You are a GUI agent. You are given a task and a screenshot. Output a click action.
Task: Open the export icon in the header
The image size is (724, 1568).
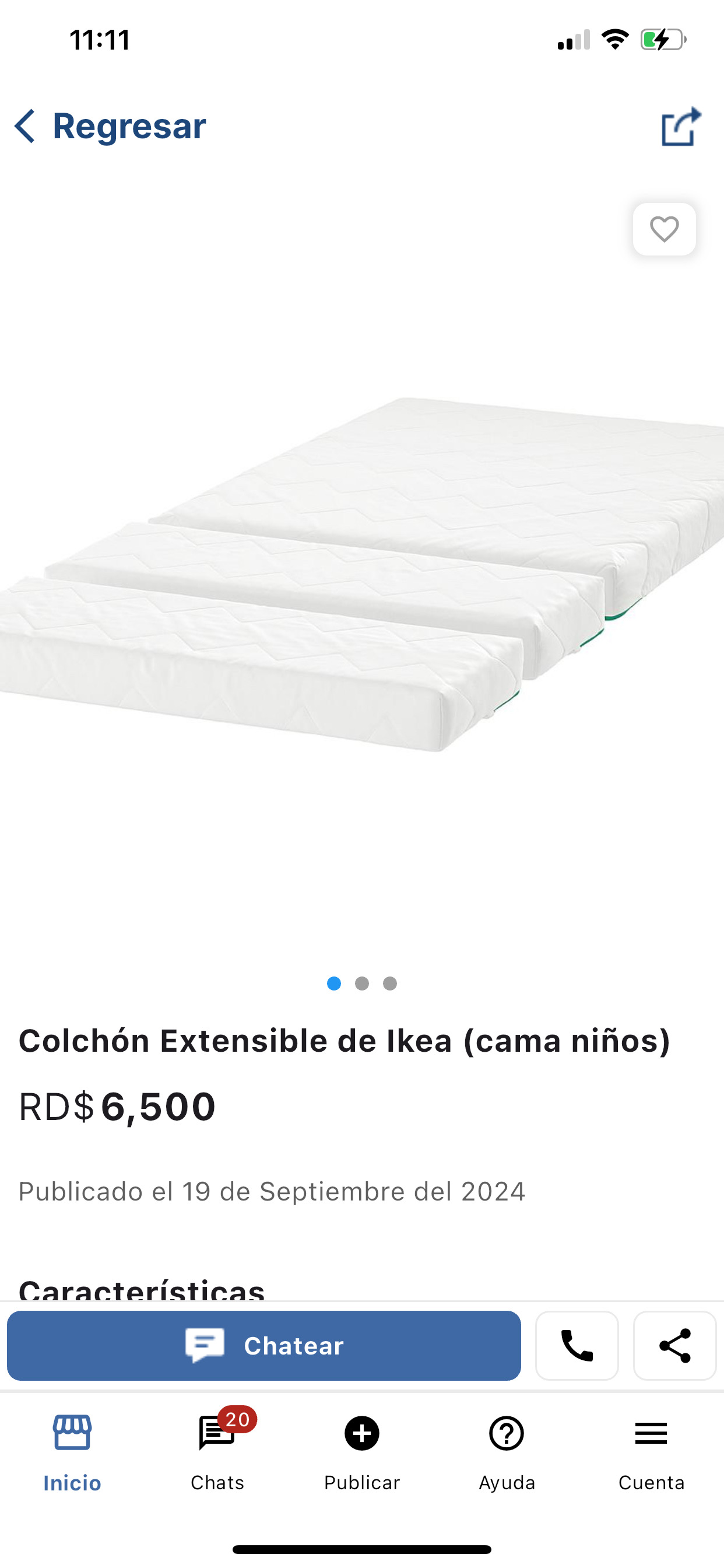(681, 126)
